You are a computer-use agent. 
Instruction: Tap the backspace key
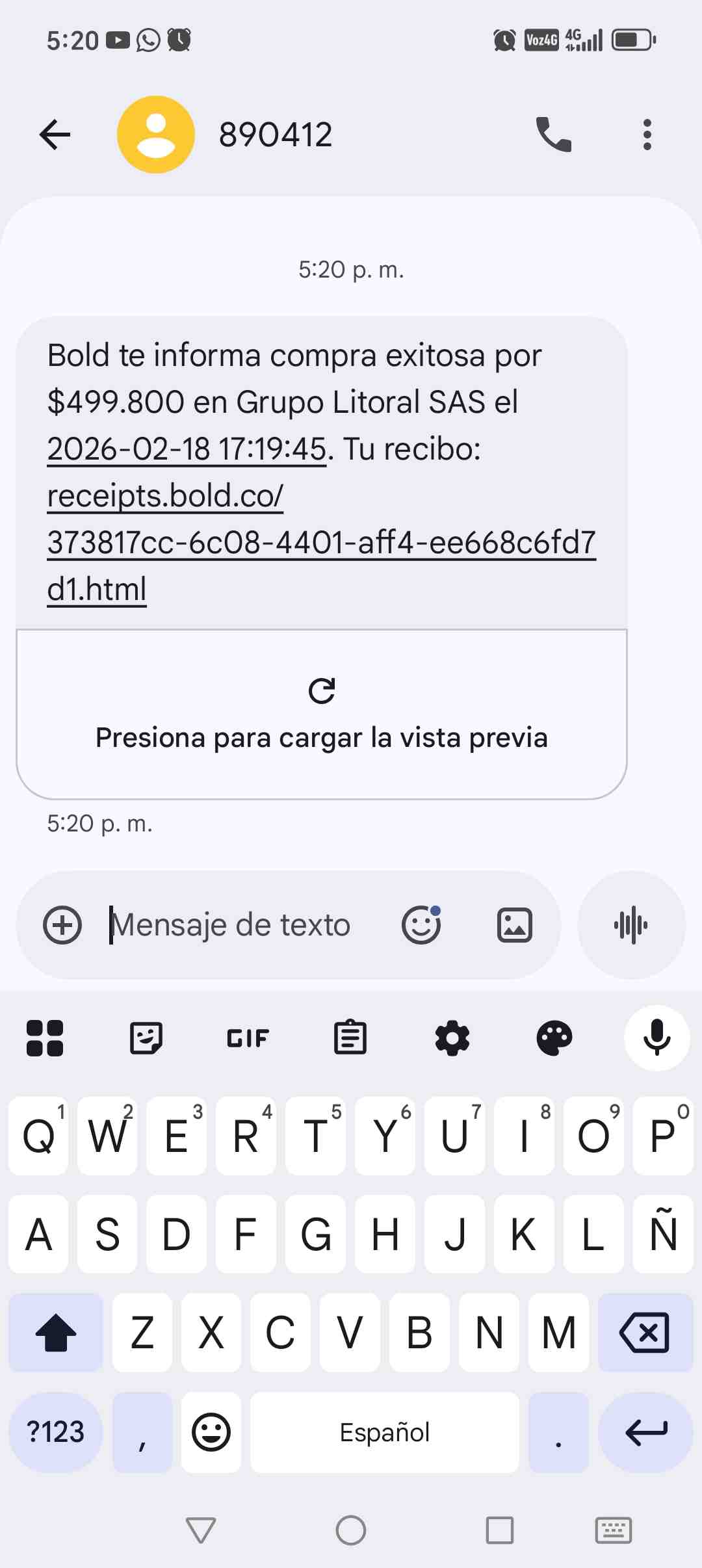pos(645,1333)
